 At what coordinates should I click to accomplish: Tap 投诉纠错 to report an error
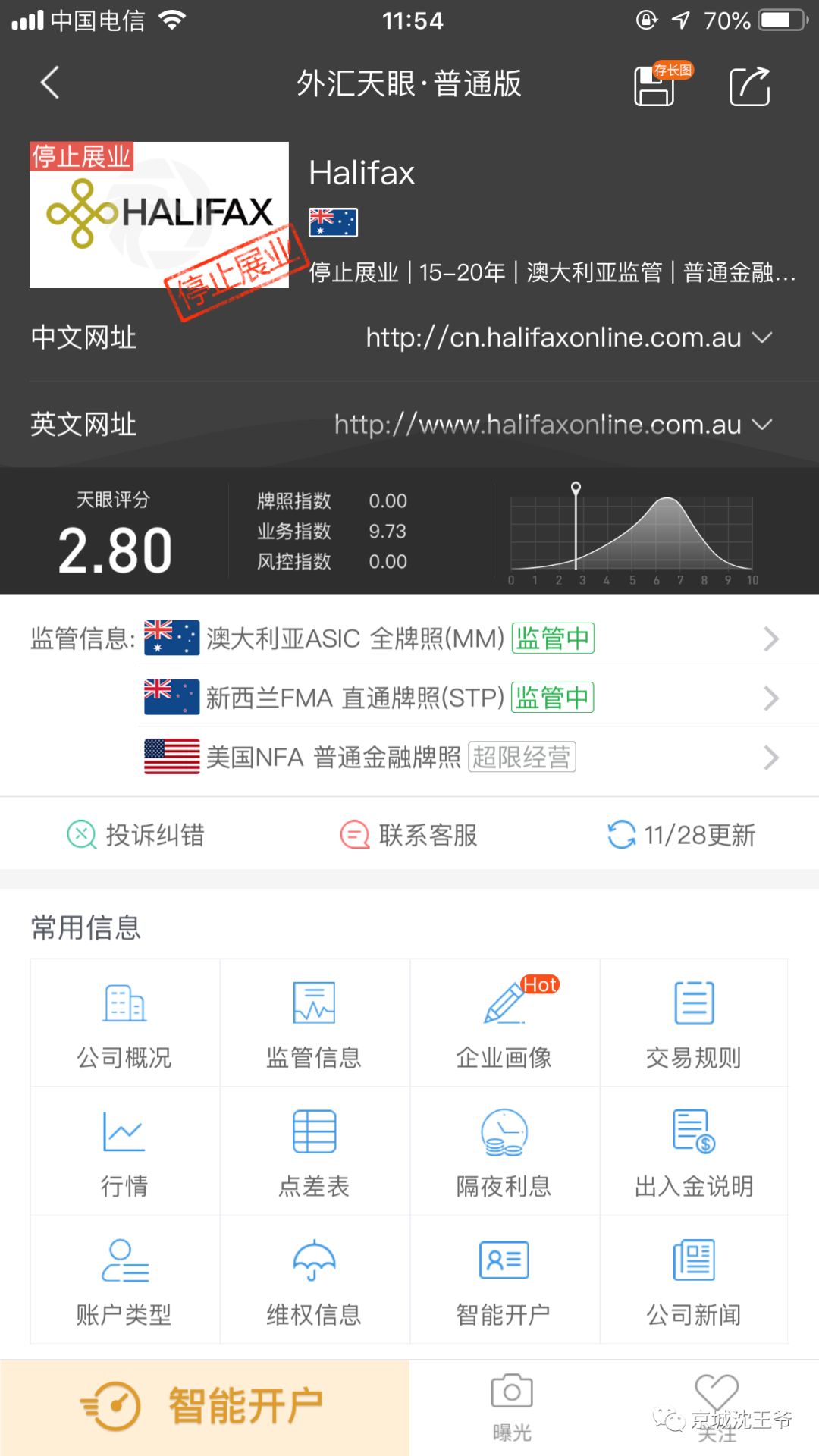click(136, 835)
